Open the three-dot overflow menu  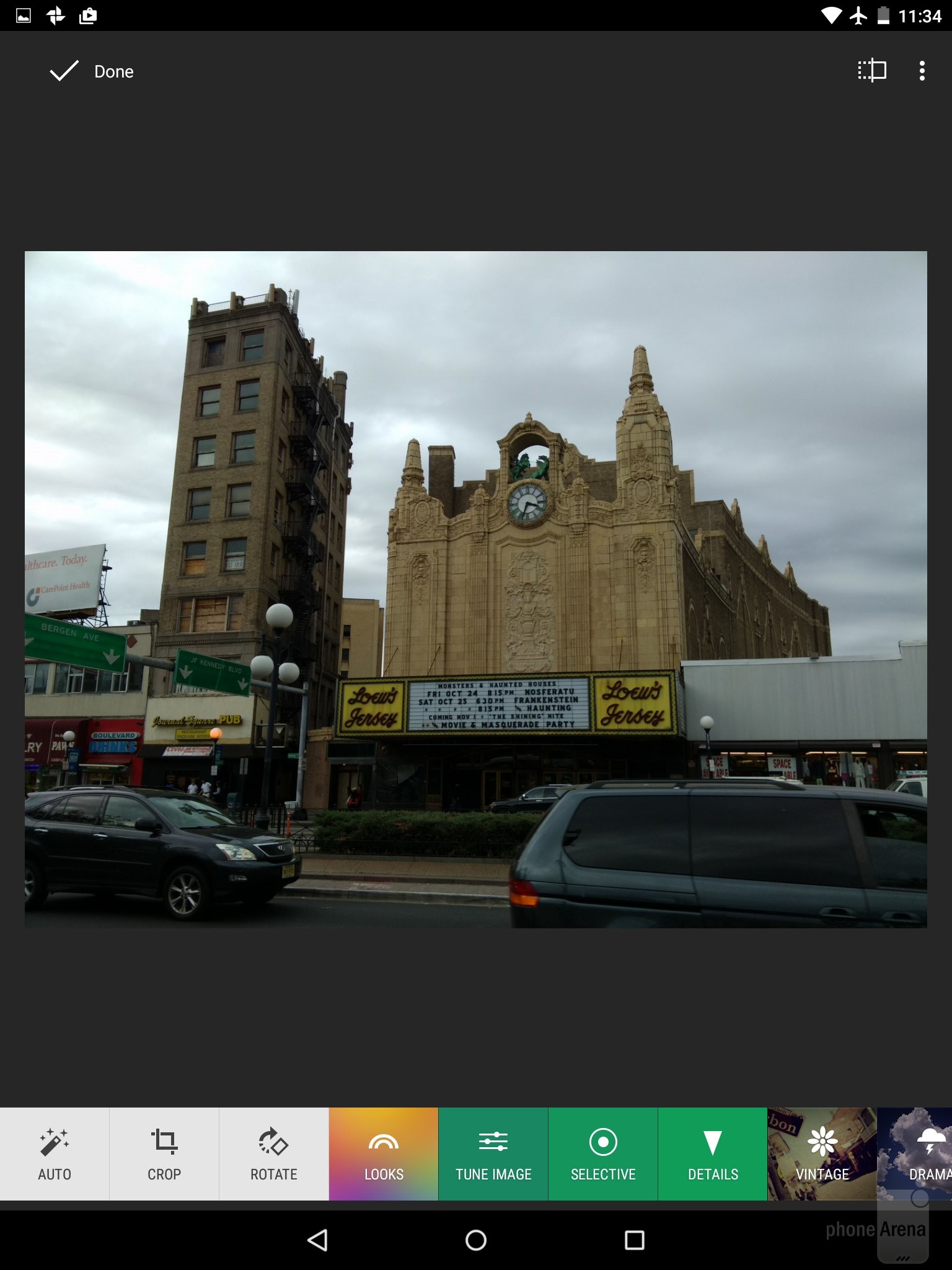click(922, 71)
